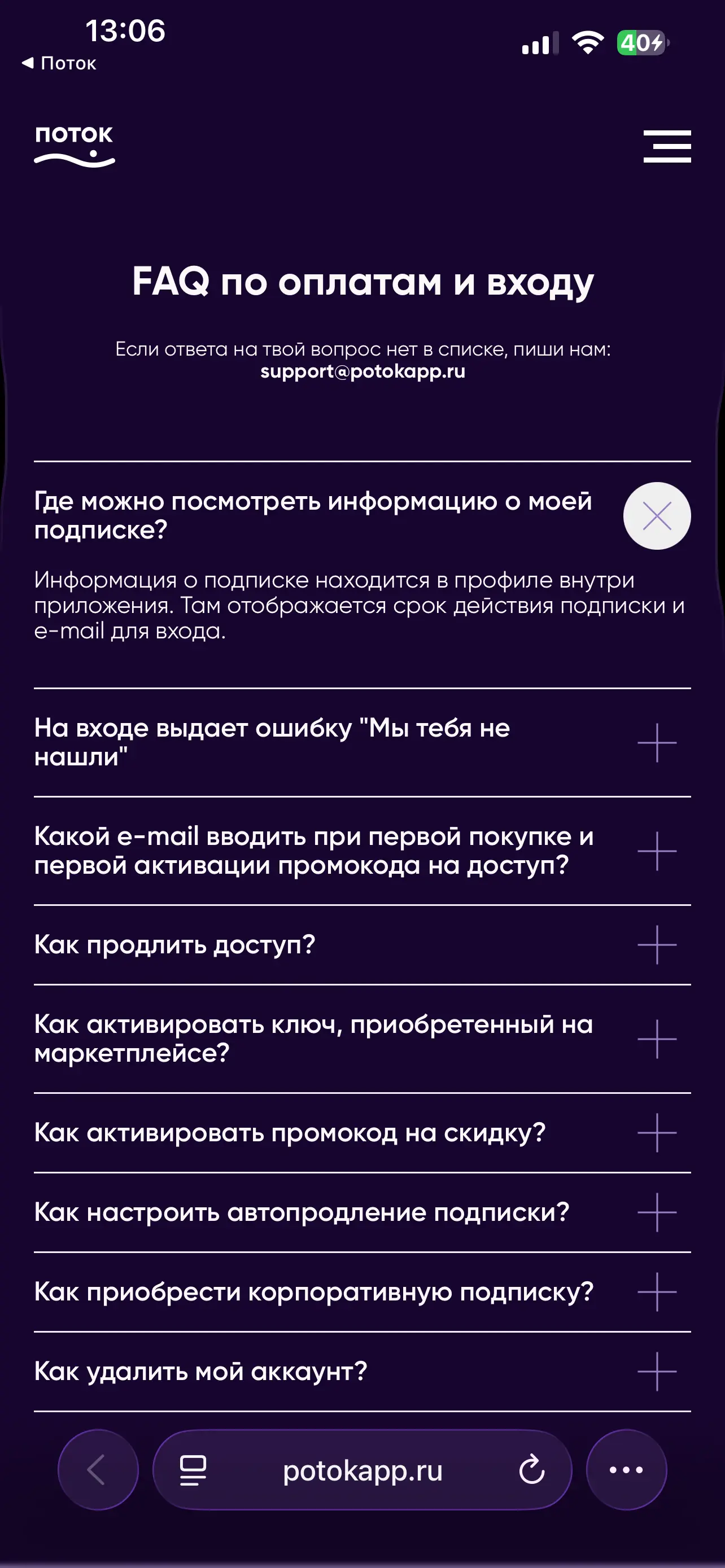Collapse the subscription info answer
725x1568 pixels.
(656, 516)
